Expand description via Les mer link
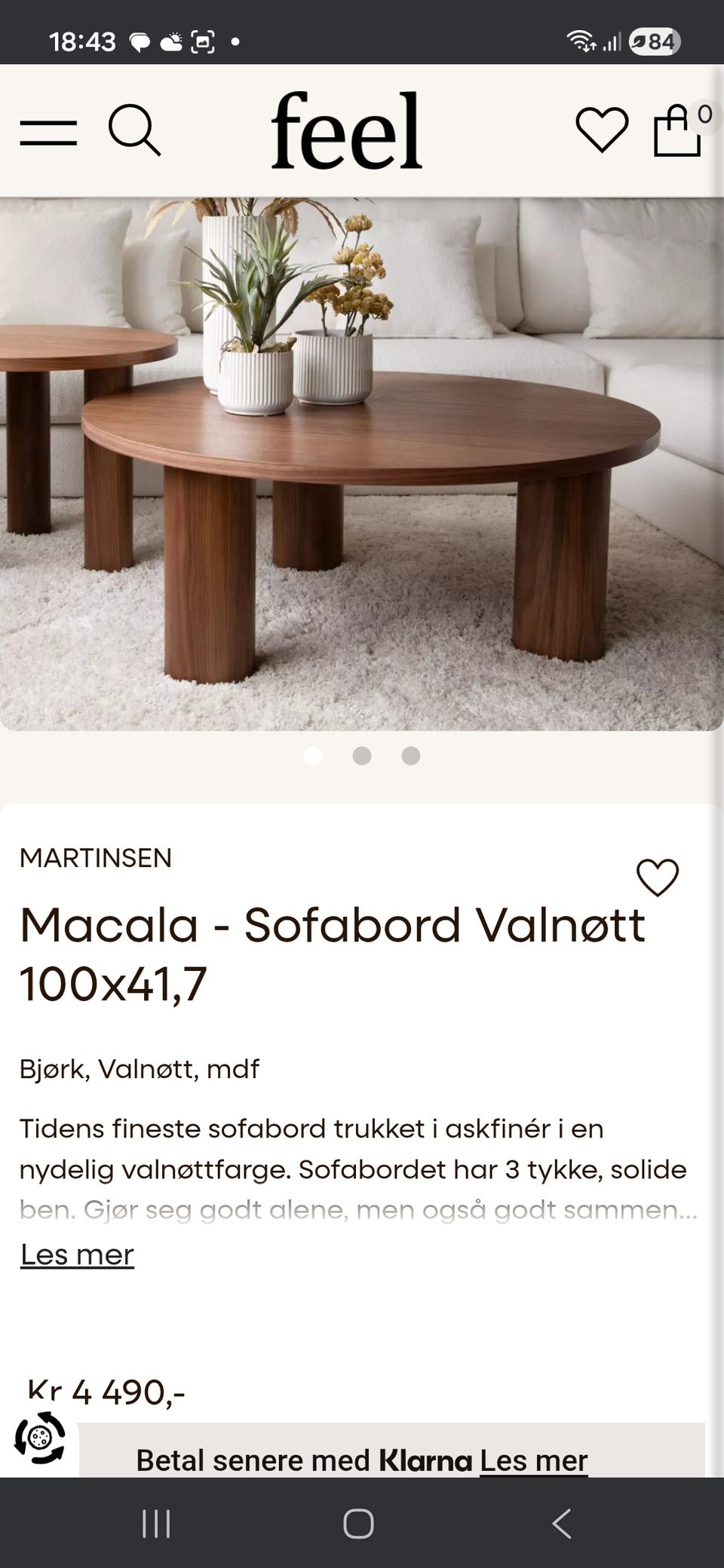Viewport: 724px width, 1568px height. (x=78, y=1253)
